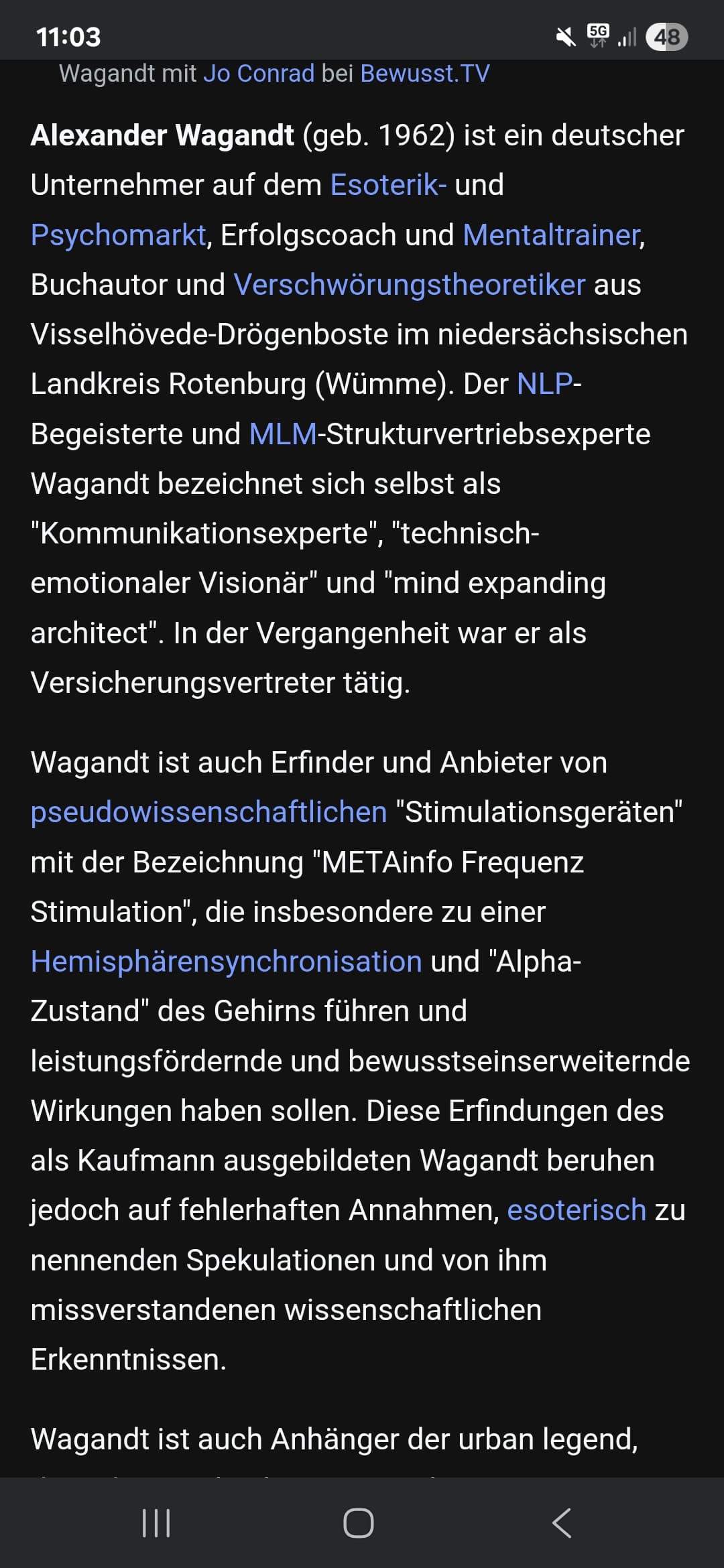
Task: Open the Mentaltrainer link
Action: 552,235
